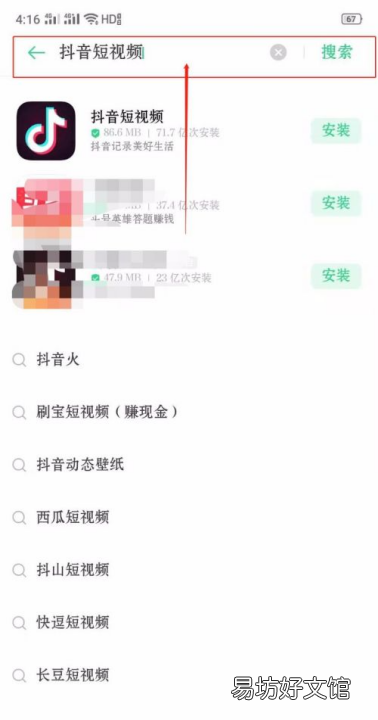Clear the search text with the X

[x=278, y=52]
